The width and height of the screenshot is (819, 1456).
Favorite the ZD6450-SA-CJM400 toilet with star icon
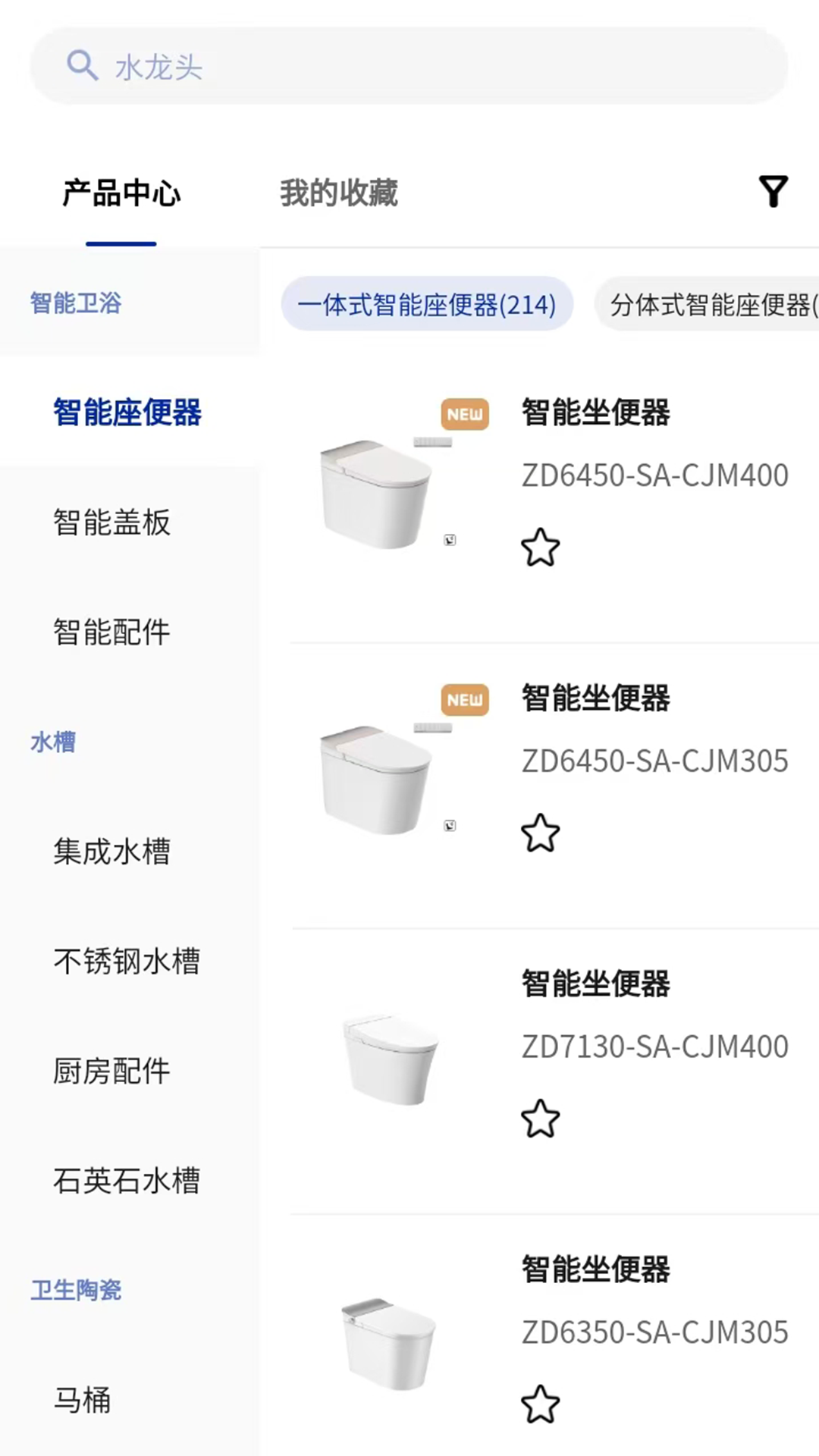pos(540,547)
